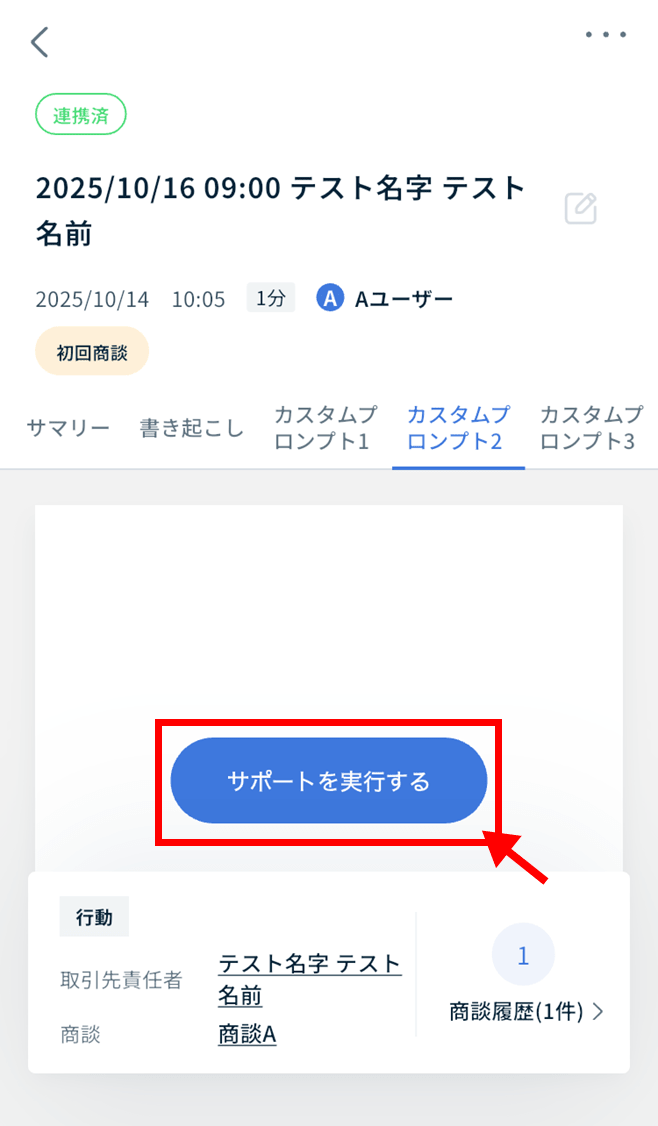Switch to the 書き起こし tab
The height and width of the screenshot is (1126, 658).
coord(191,428)
